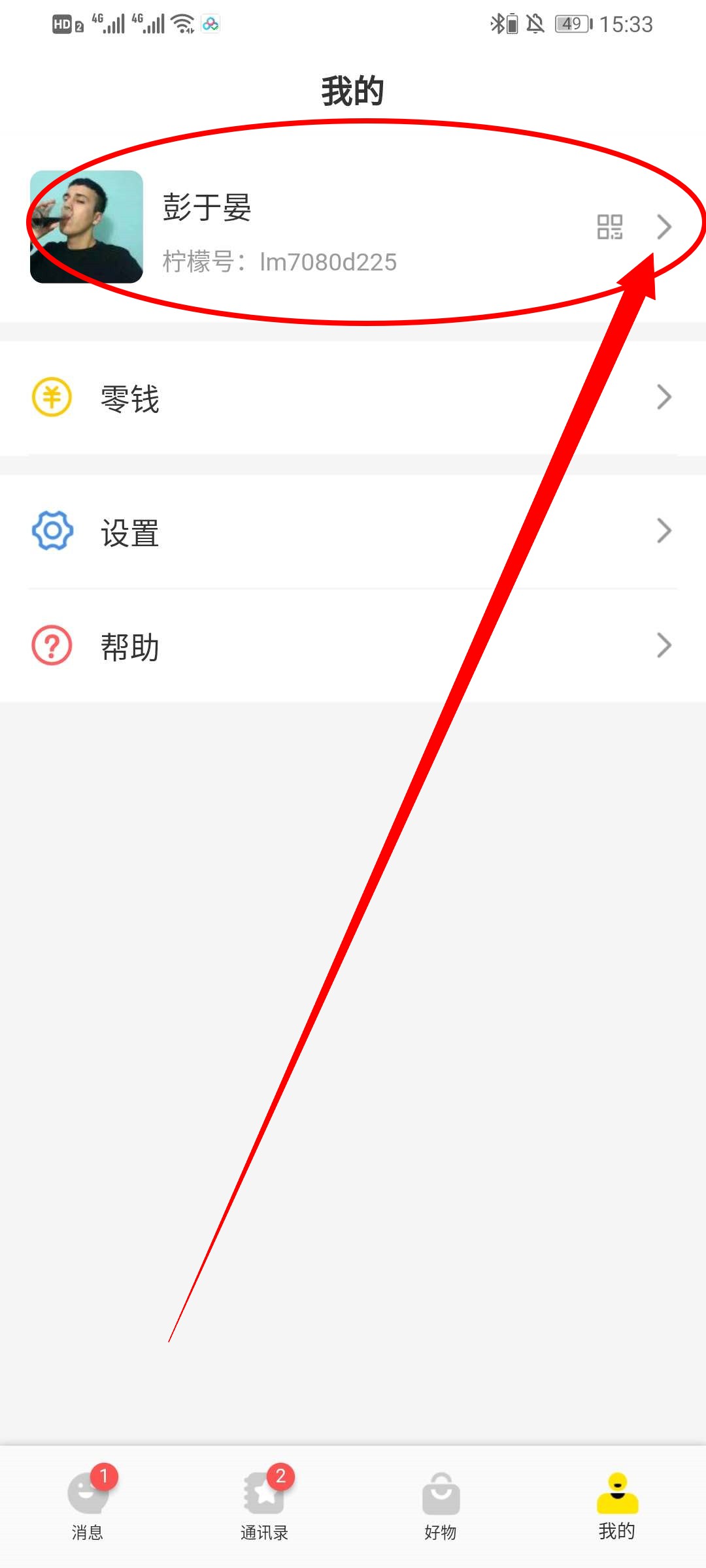Screen dimensions: 706x1568
Task: Open the 帮助 help page
Action: pos(353,646)
